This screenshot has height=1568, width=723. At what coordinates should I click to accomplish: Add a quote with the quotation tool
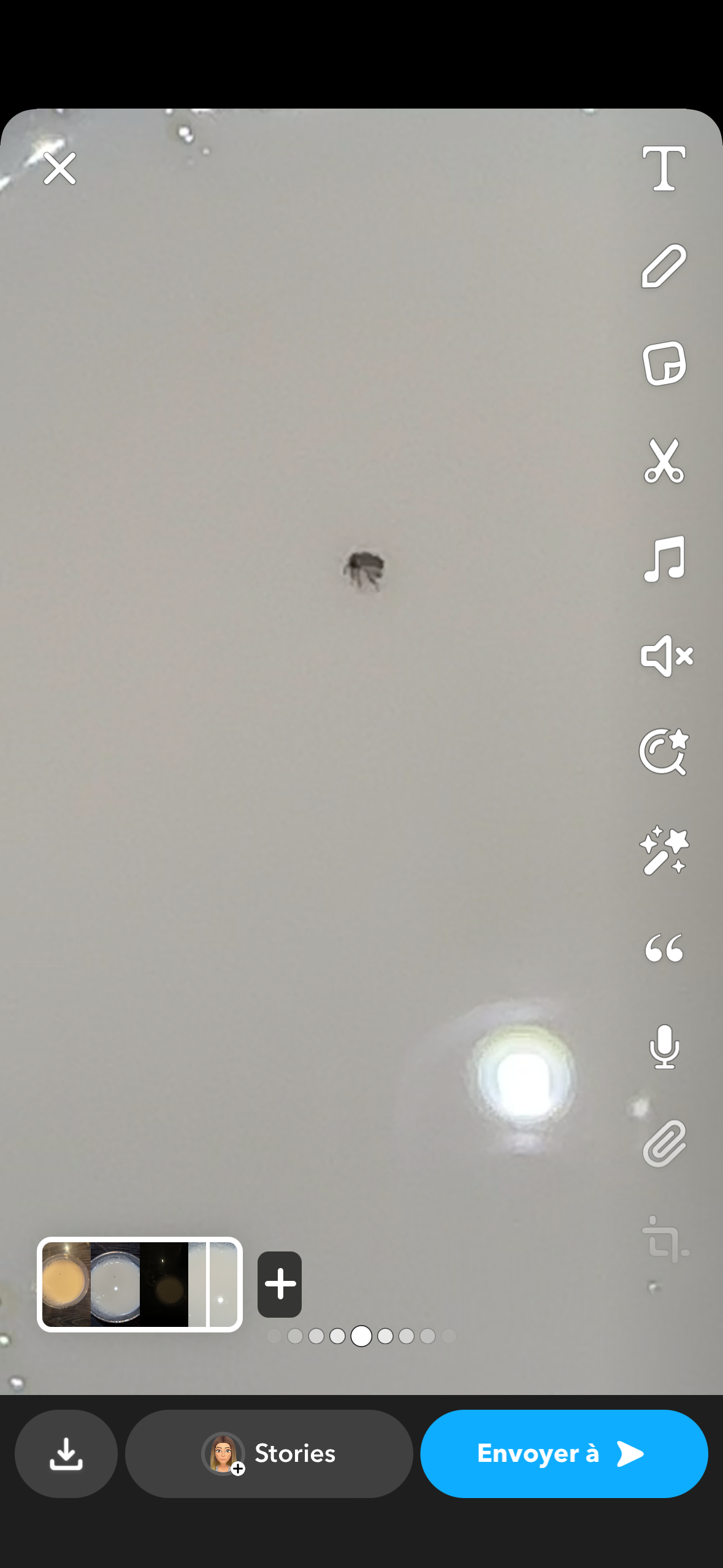(x=664, y=948)
